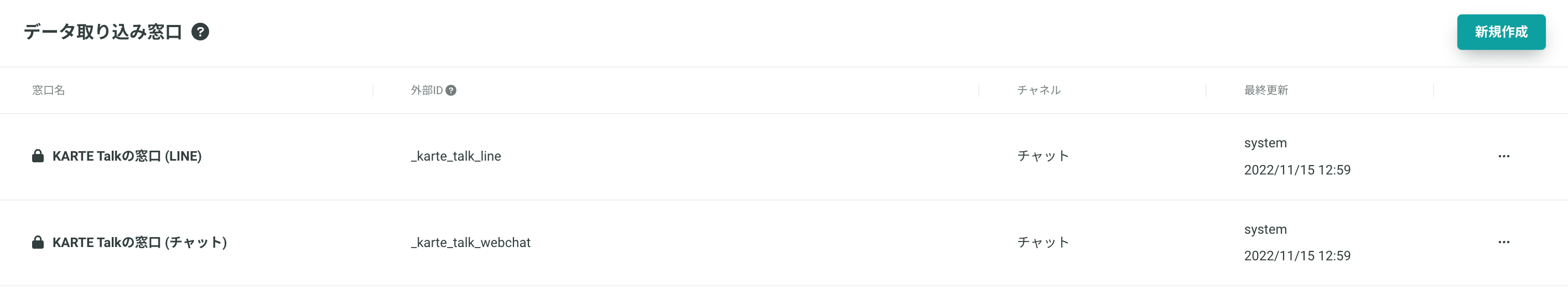Open more options for _karte_talk_webchat row

[1503, 242]
